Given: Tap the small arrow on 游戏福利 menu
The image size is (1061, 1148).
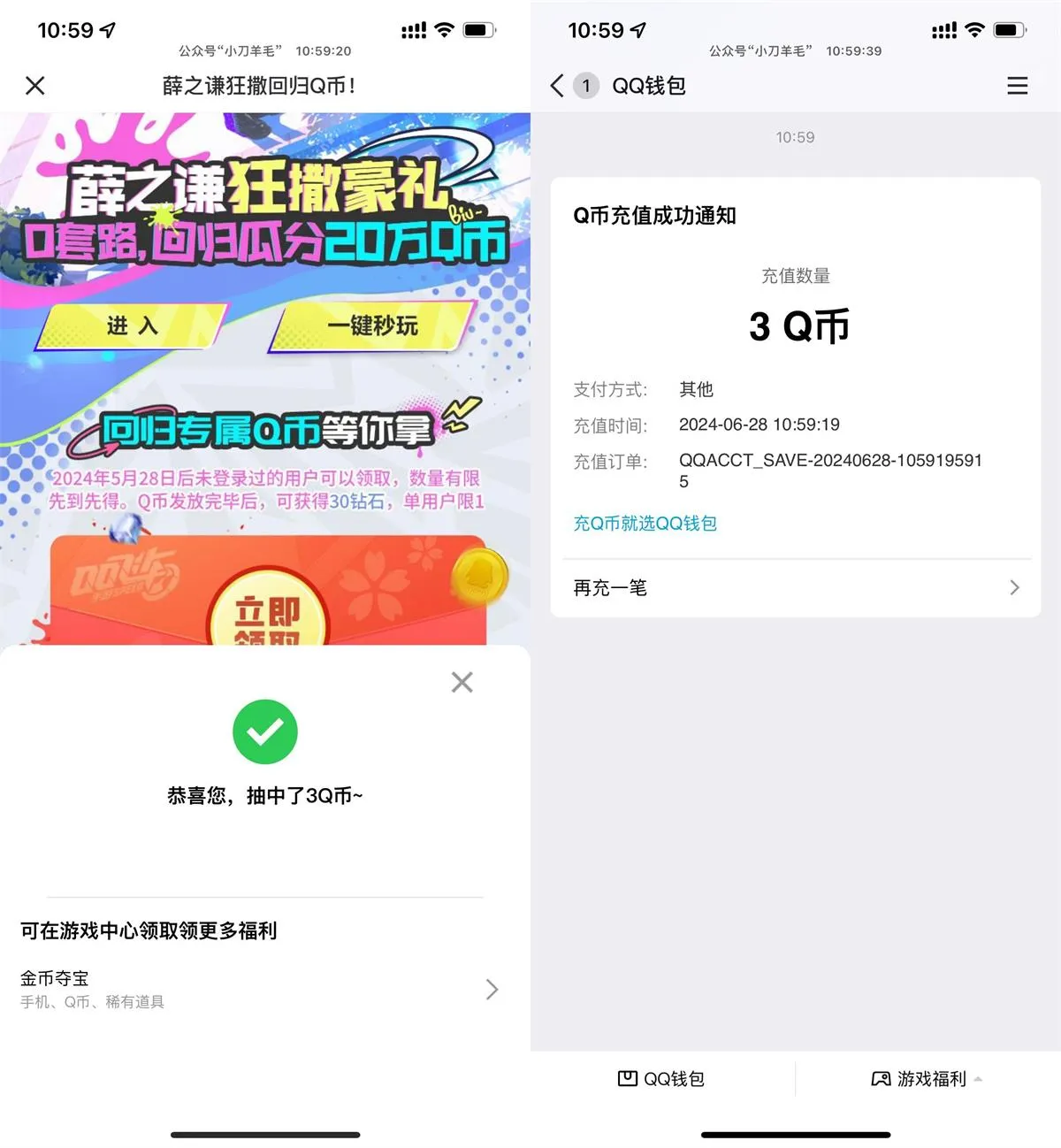Looking at the screenshot, I should 978,1083.
